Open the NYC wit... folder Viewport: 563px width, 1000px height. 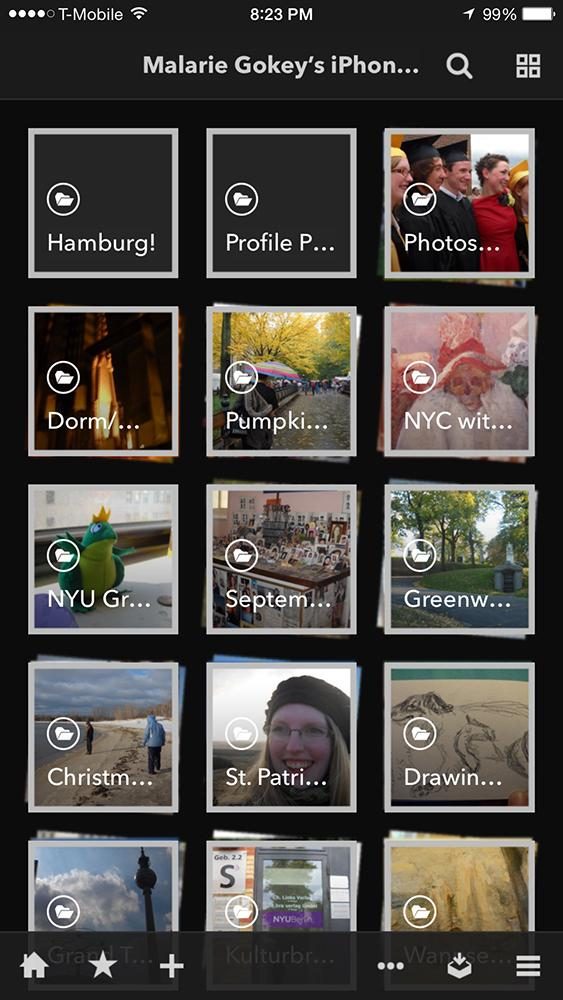coord(459,381)
